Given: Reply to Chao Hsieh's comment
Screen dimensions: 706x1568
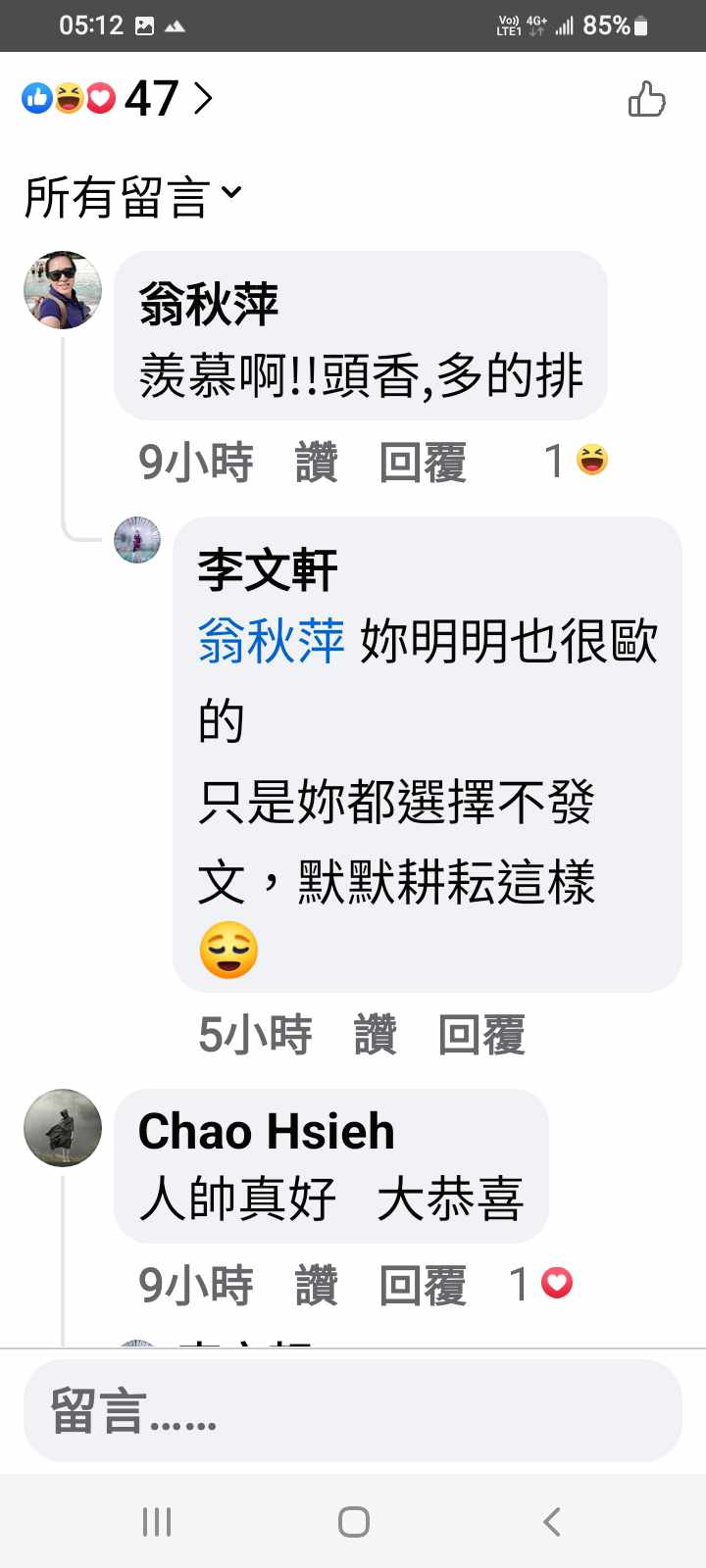Looking at the screenshot, I should tap(423, 1285).
